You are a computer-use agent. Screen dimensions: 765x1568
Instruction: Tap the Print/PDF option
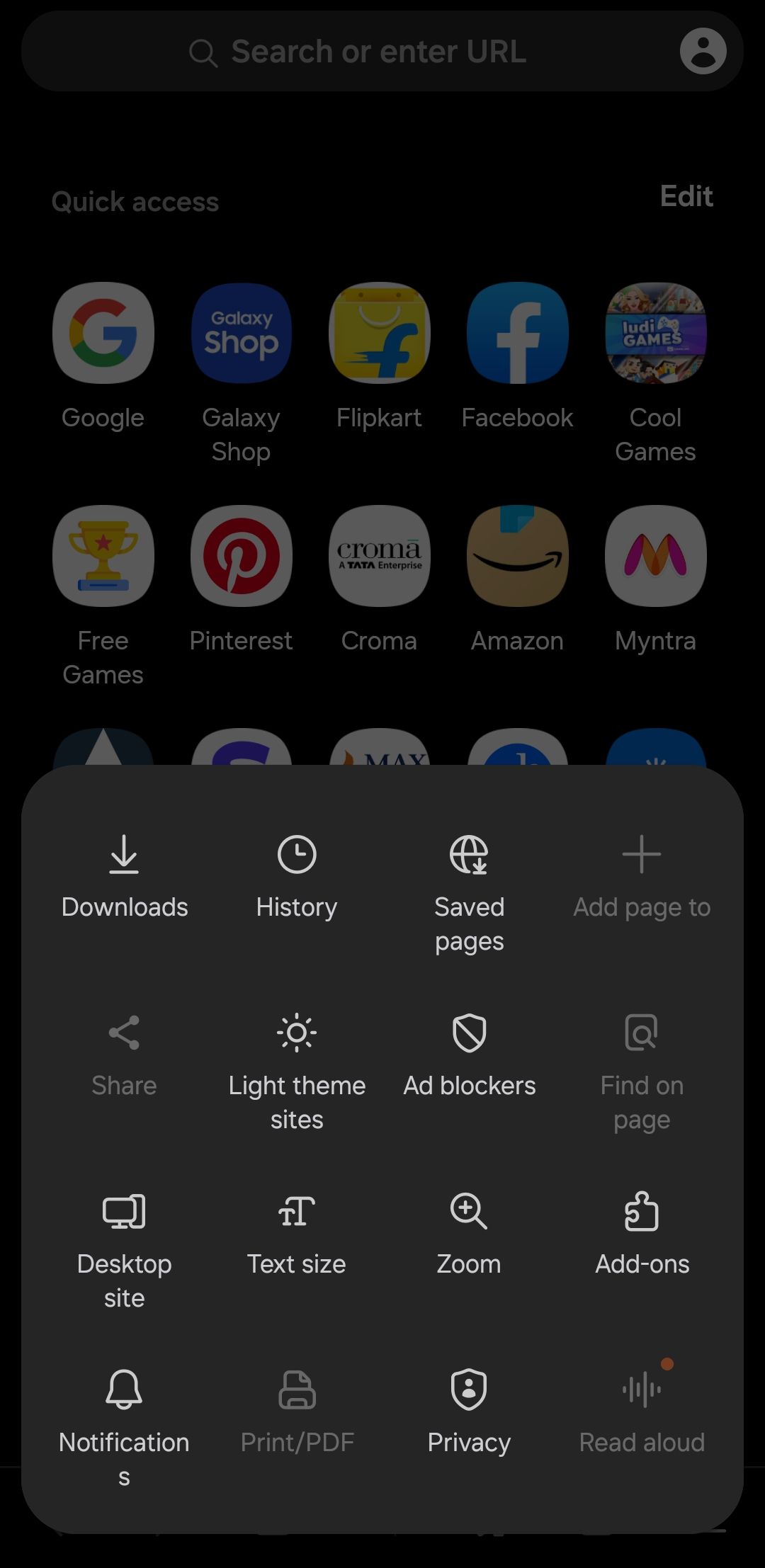296,1411
